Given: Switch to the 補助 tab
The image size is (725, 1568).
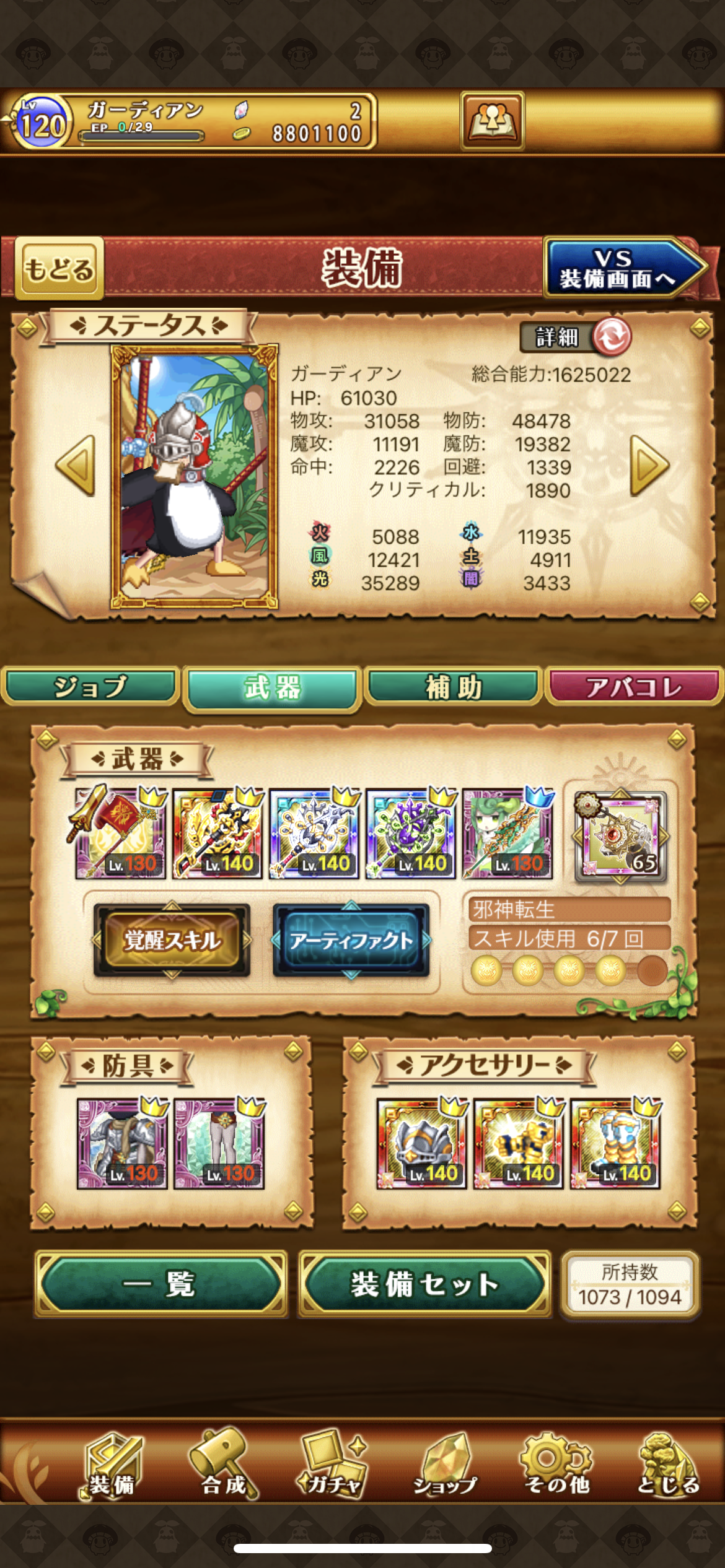Looking at the screenshot, I should 454,687.
